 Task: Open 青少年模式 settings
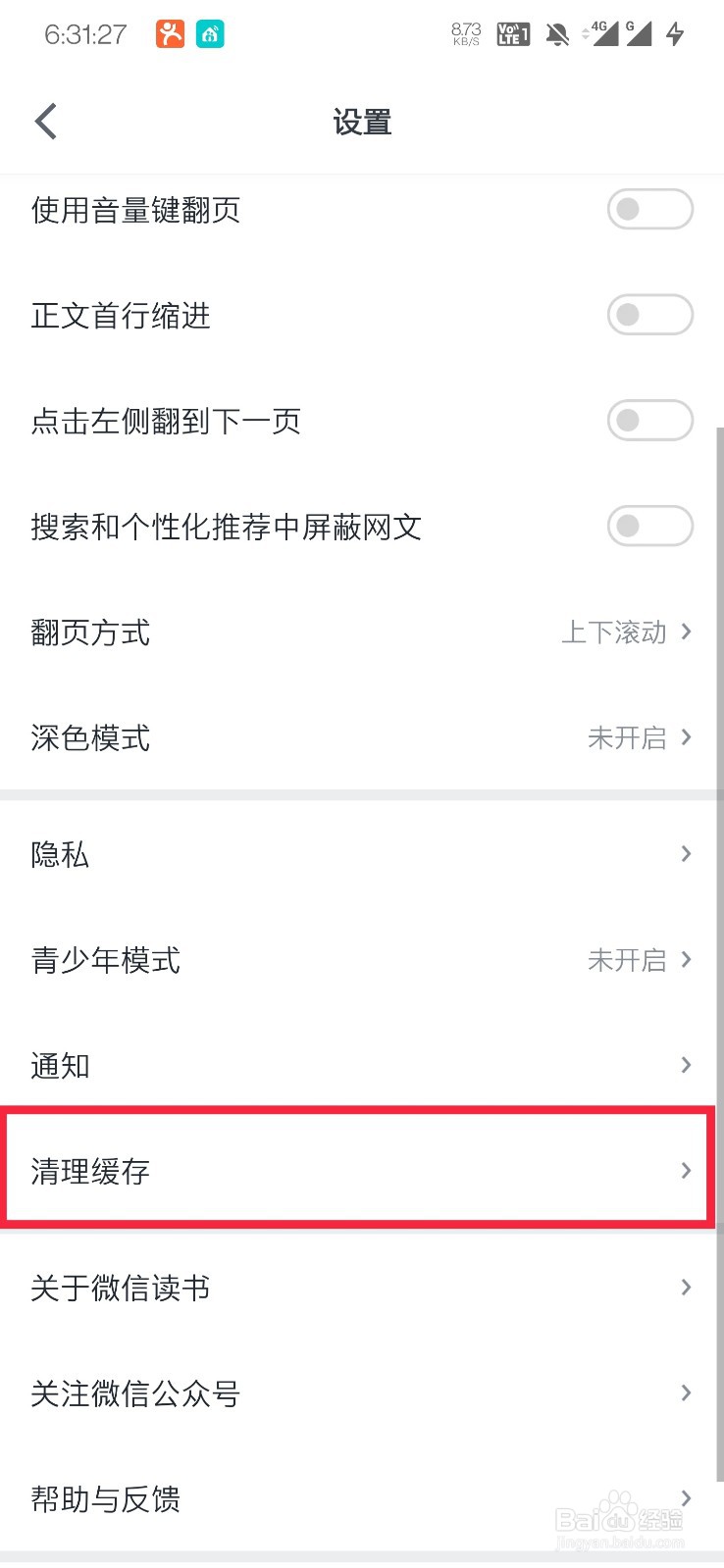pyautogui.click(x=362, y=960)
